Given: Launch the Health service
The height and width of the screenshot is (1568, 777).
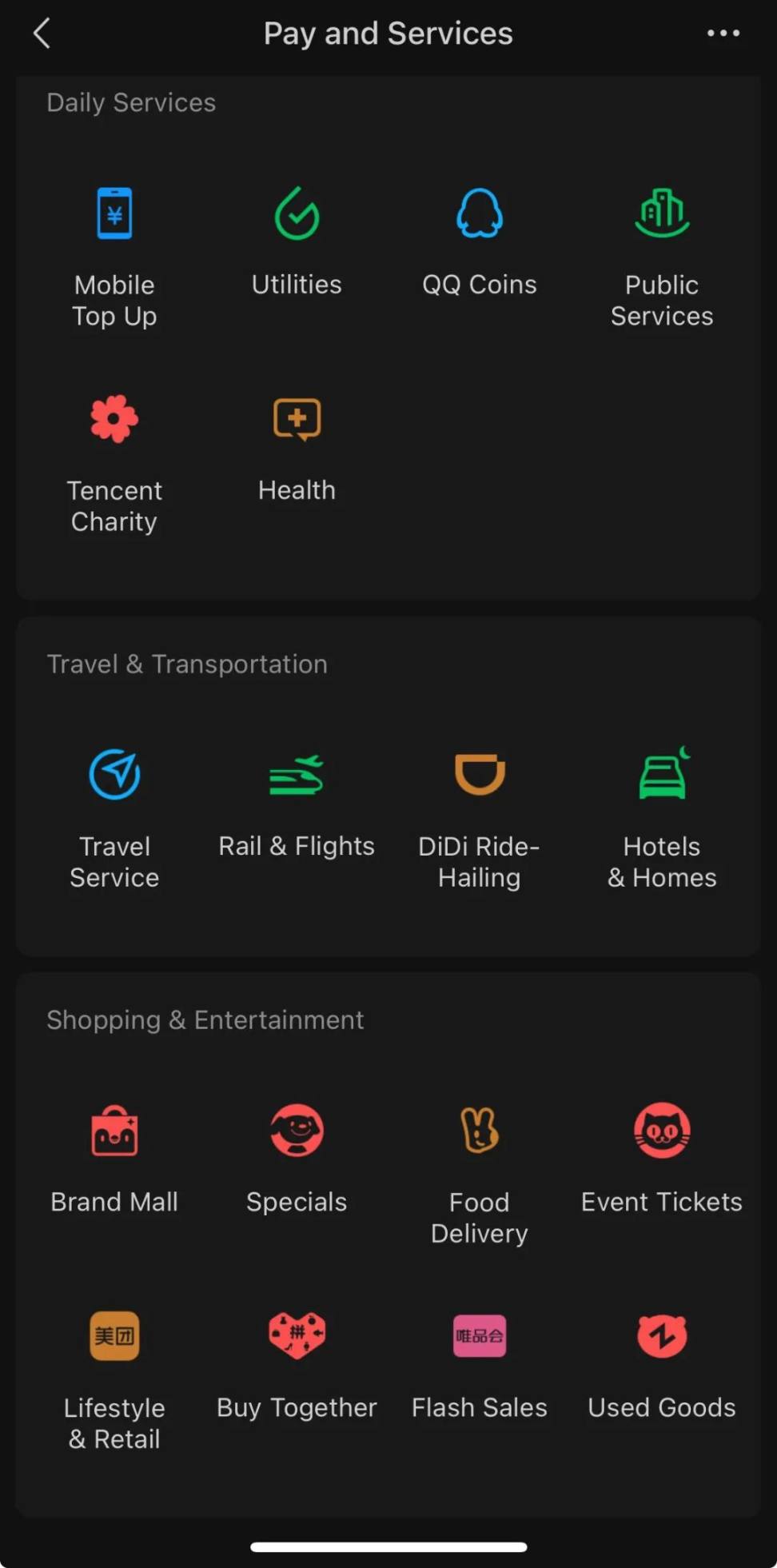Looking at the screenshot, I should (297, 420).
